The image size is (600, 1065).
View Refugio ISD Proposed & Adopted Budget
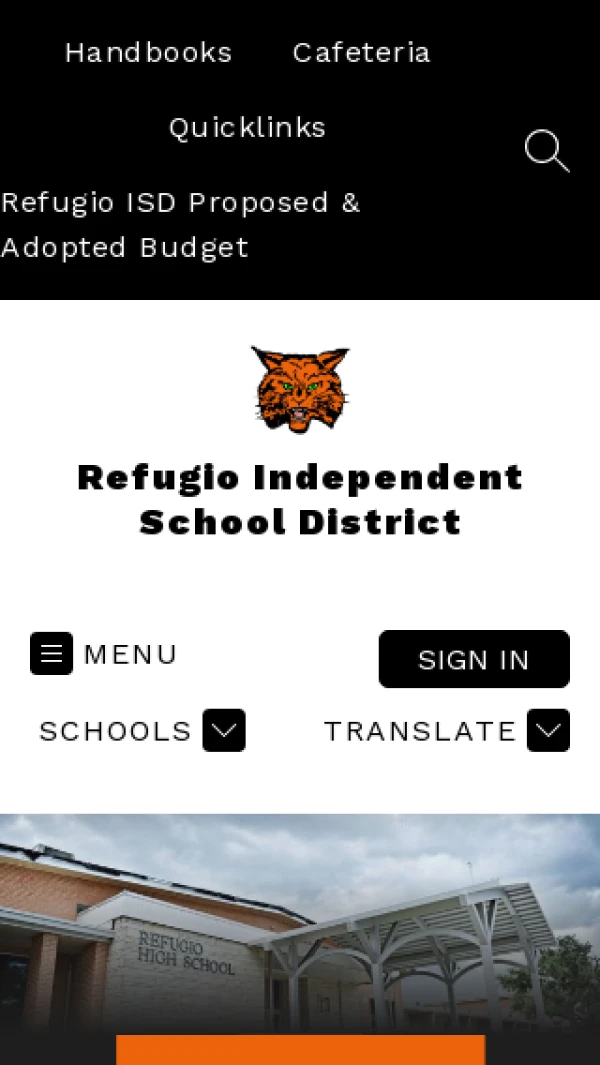180,225
